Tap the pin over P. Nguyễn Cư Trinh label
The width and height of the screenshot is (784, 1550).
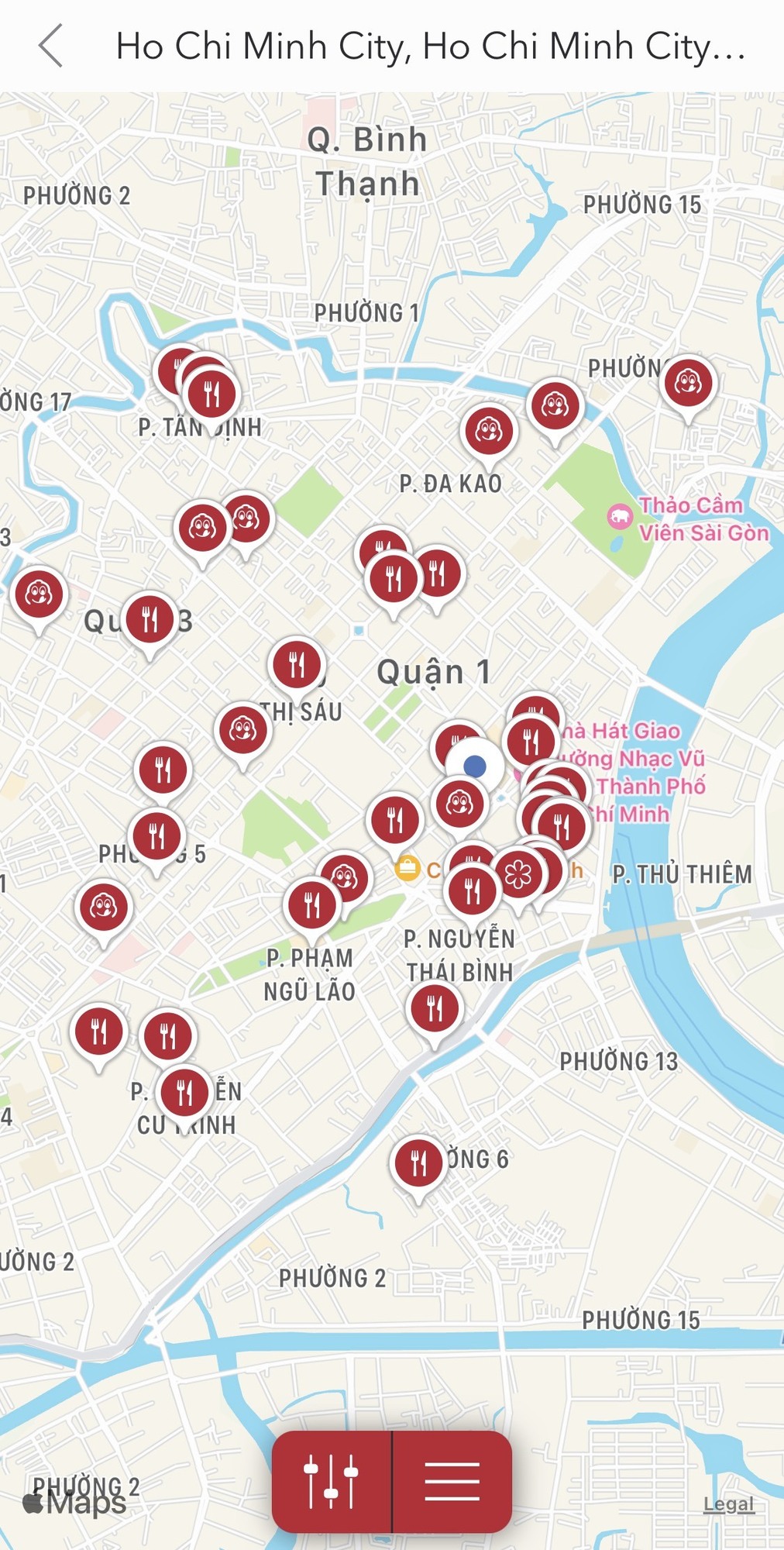pyautogui.click(x=184, y=1094)
